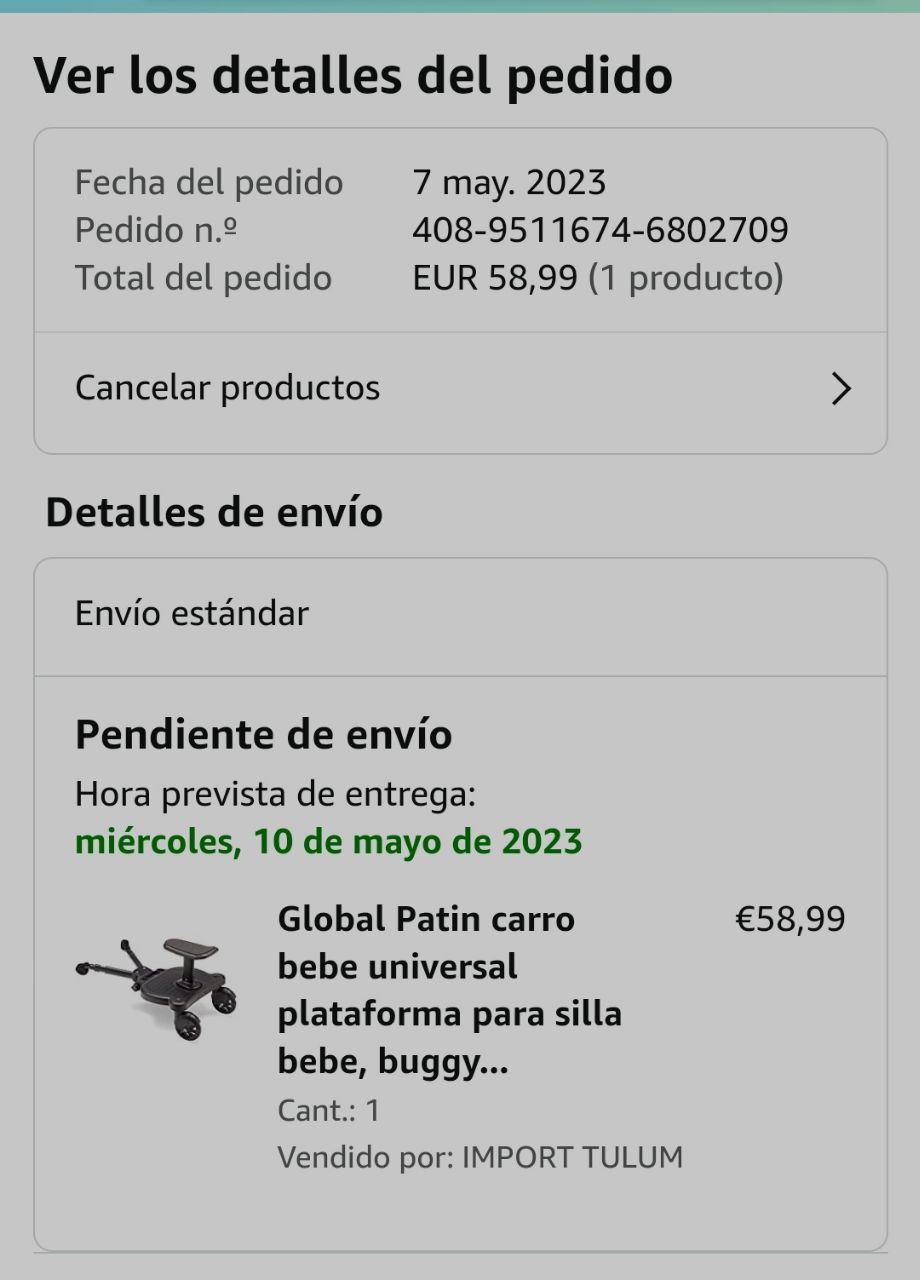Open Global Patin carro bebe product title
This screenshot has width=920, height=1280.
pyautogui.click(x=450, y=990)
